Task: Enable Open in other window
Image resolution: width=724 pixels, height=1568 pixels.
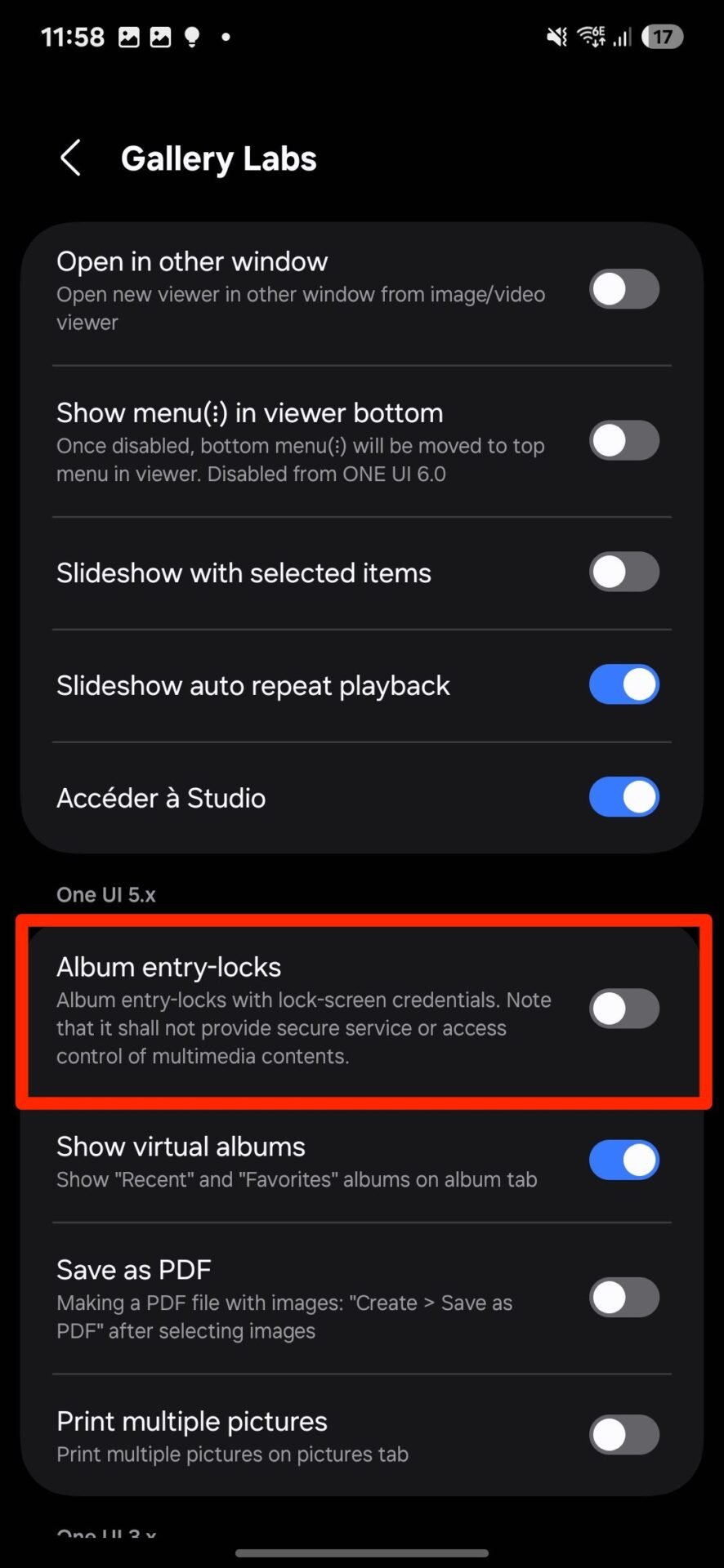Action: [x=624, y=289]
